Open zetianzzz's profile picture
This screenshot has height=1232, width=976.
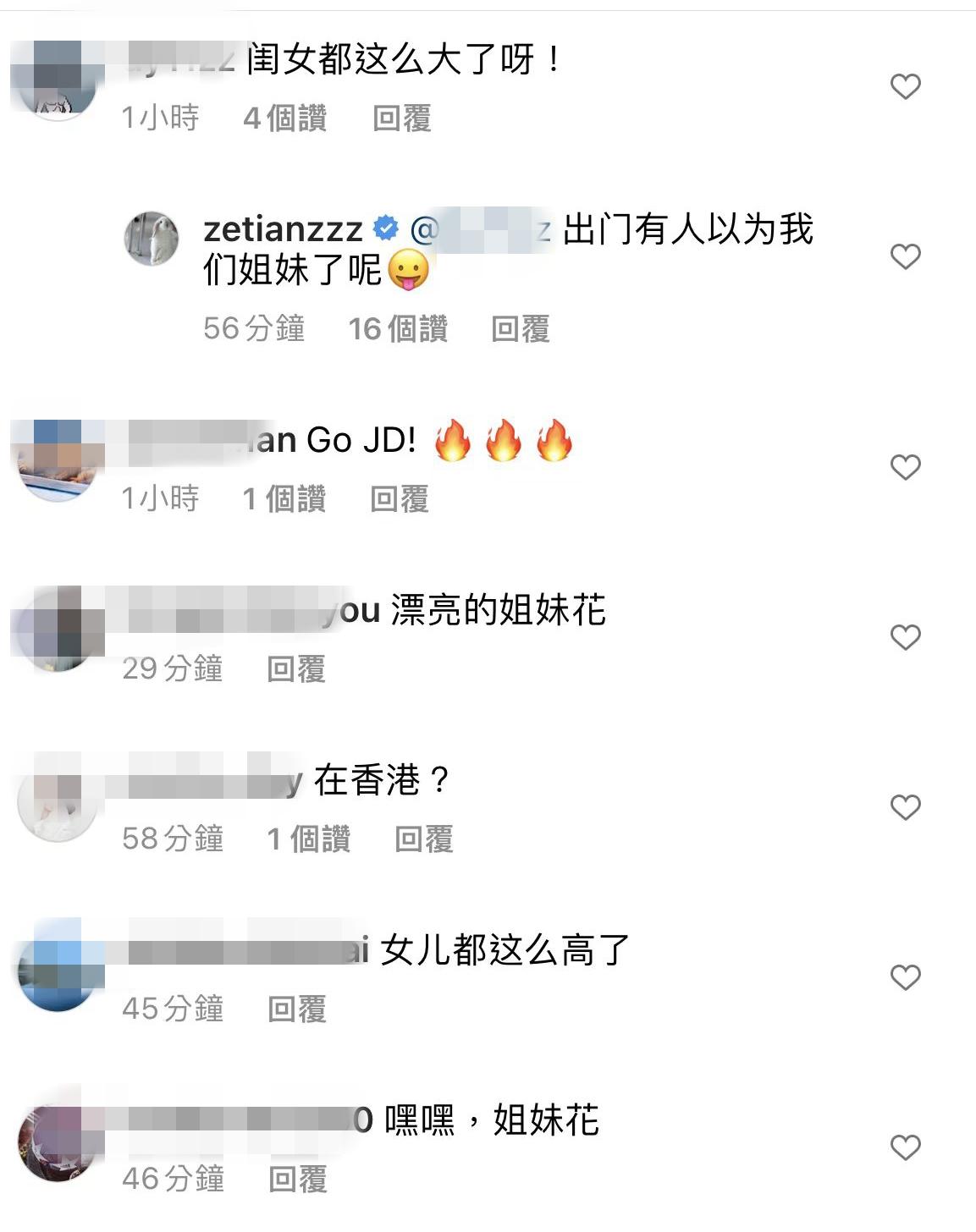pyautogui.click(x=152, y=239)
